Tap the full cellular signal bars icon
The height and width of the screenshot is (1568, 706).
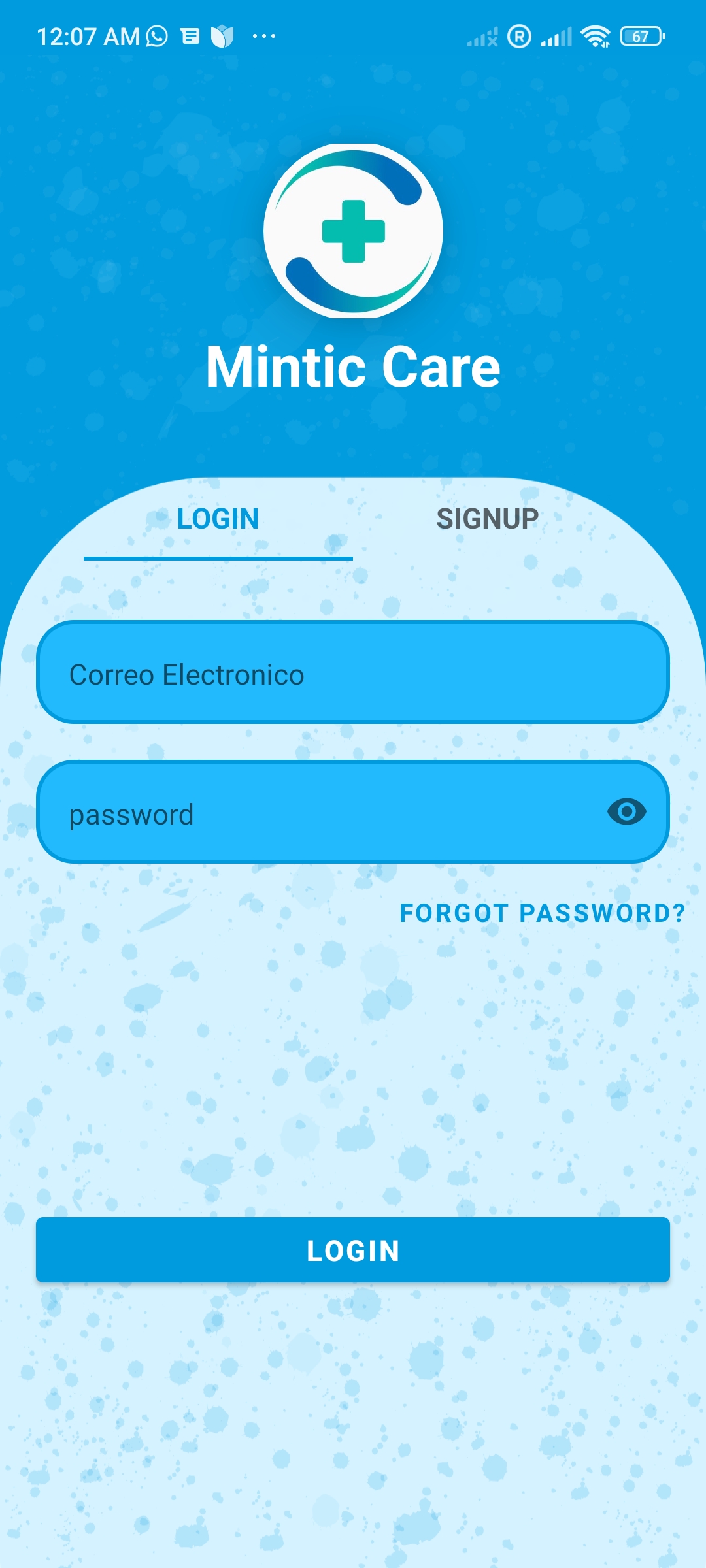point(557,36)
